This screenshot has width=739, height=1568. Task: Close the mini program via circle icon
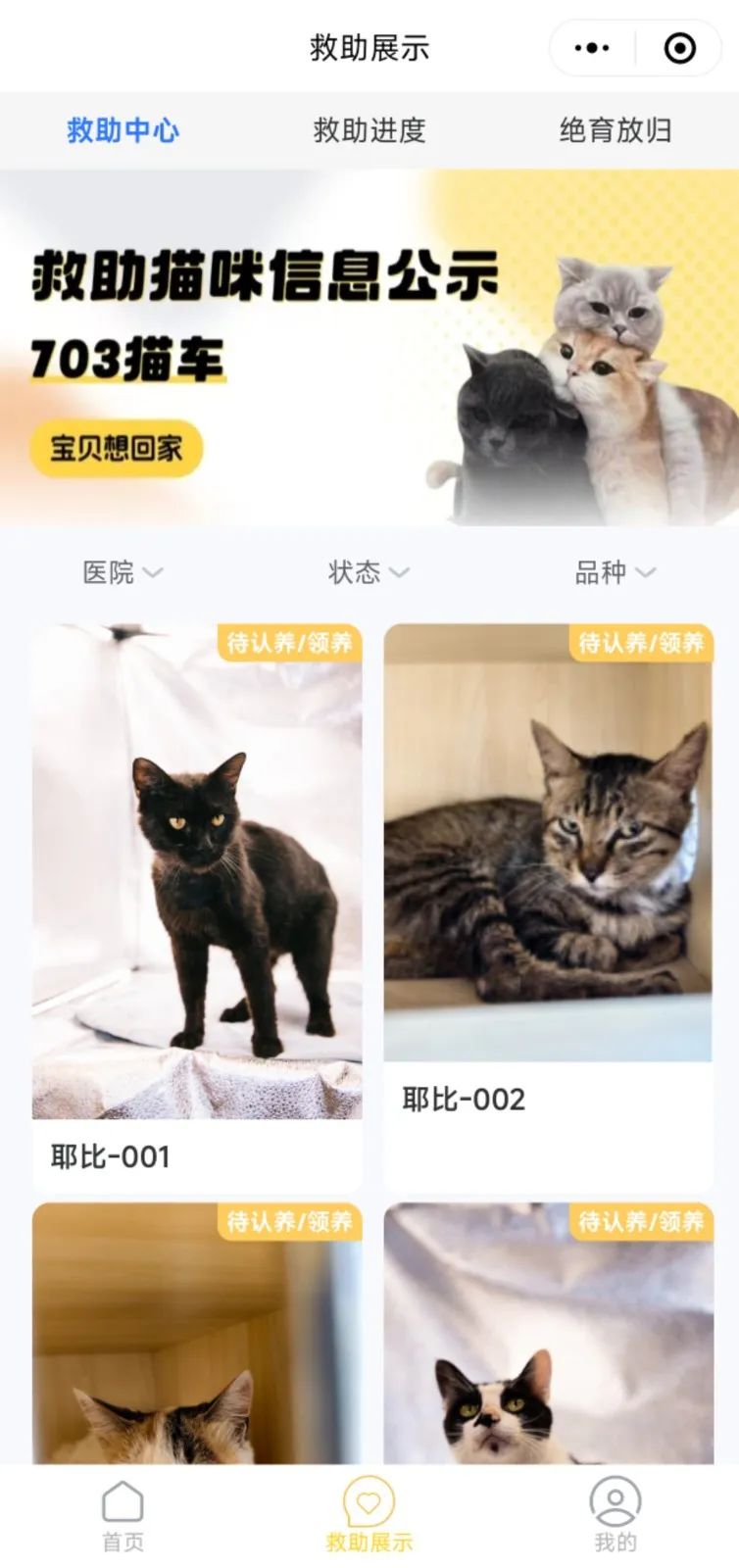pyautogui.click(x=679, y=48)
